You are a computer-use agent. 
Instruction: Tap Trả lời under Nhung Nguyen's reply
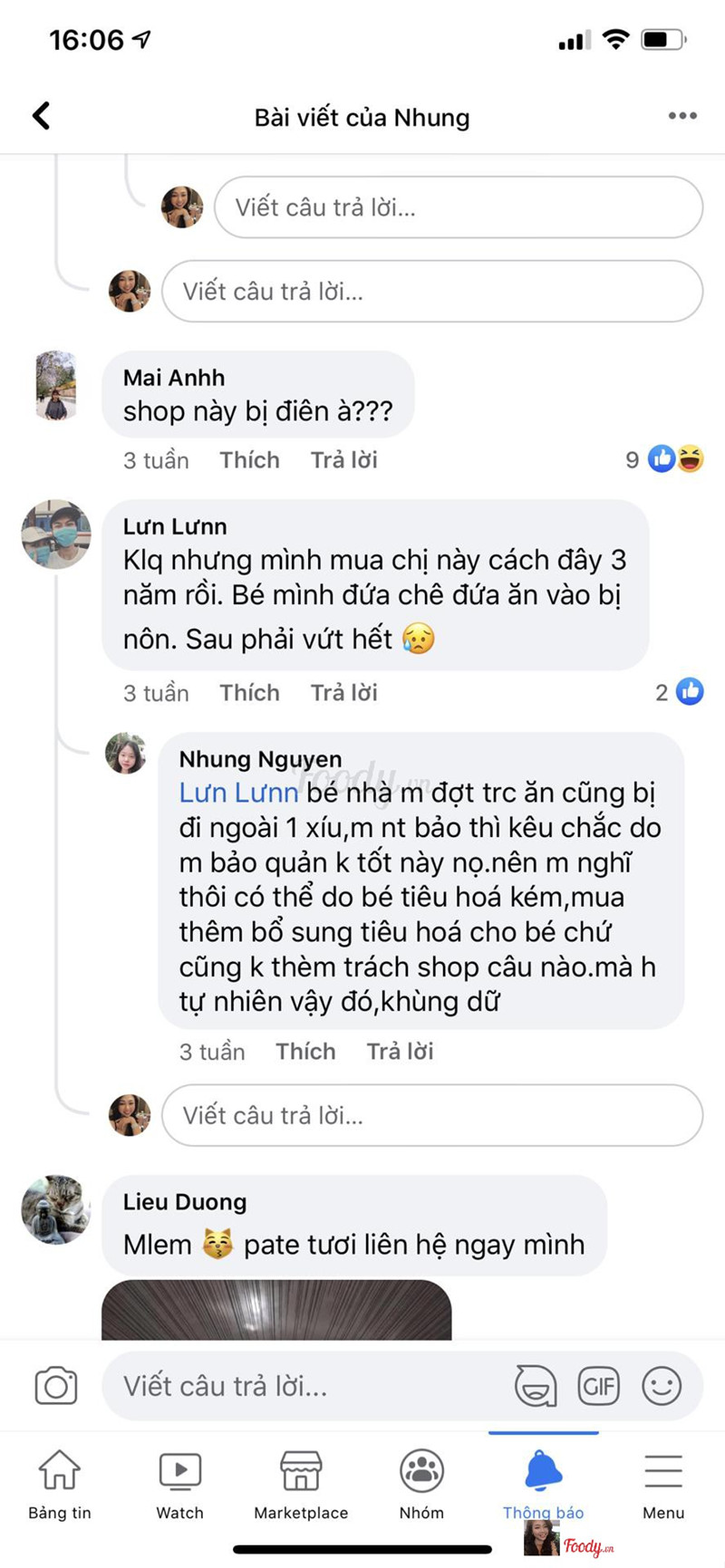point(400,1052)
